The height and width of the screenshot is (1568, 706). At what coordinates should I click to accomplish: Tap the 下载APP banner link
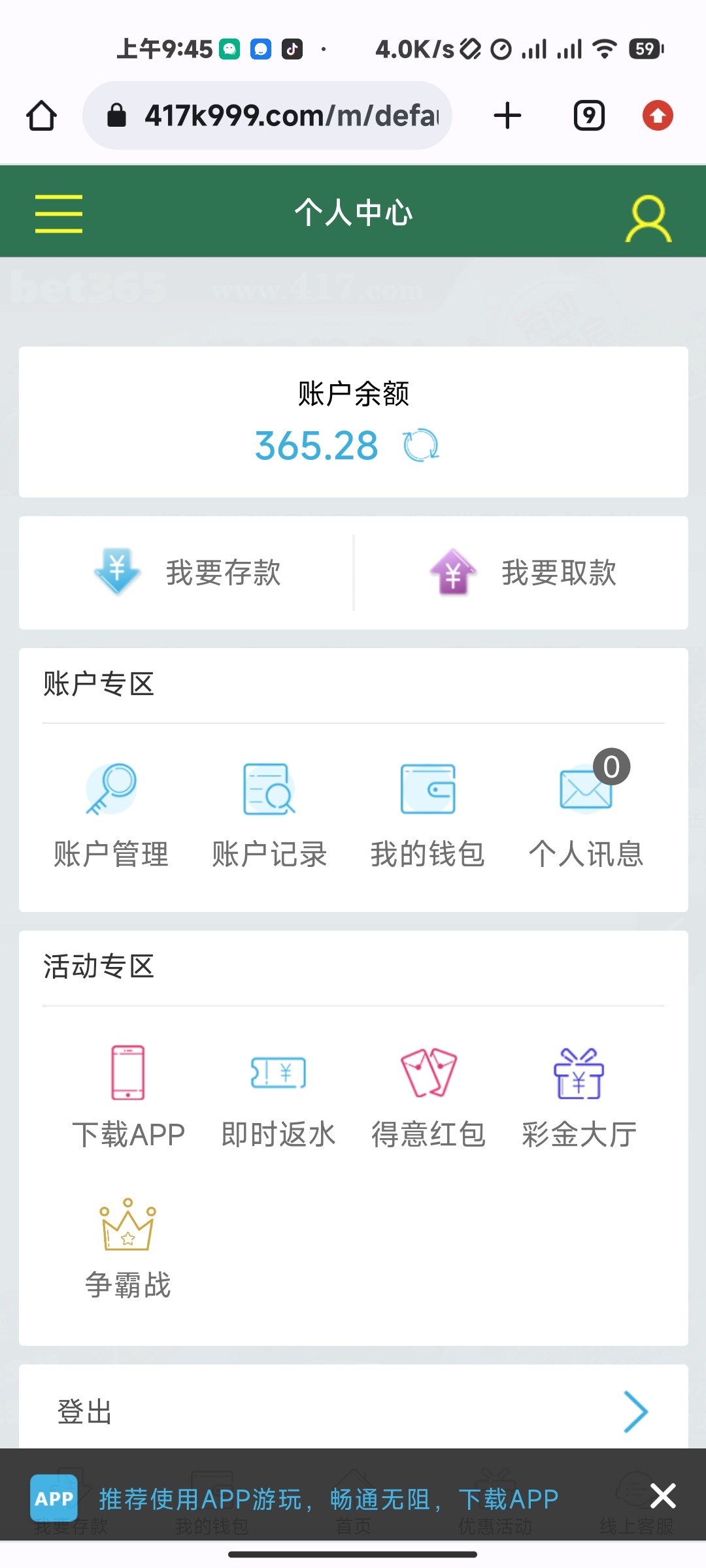509,1499
